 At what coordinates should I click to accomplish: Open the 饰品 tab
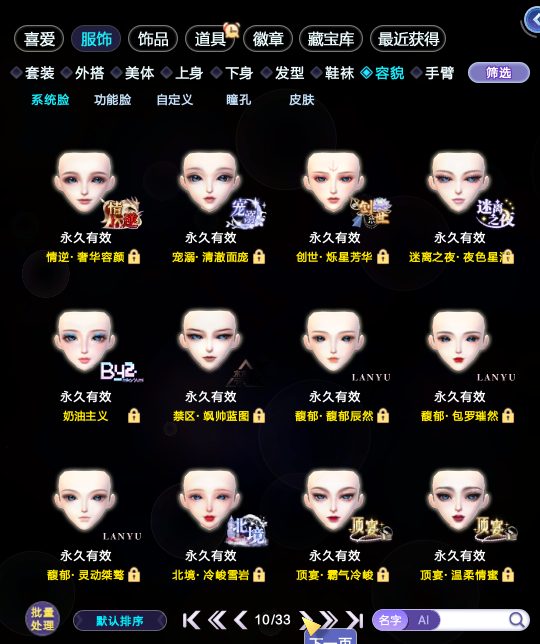[153, 39]
